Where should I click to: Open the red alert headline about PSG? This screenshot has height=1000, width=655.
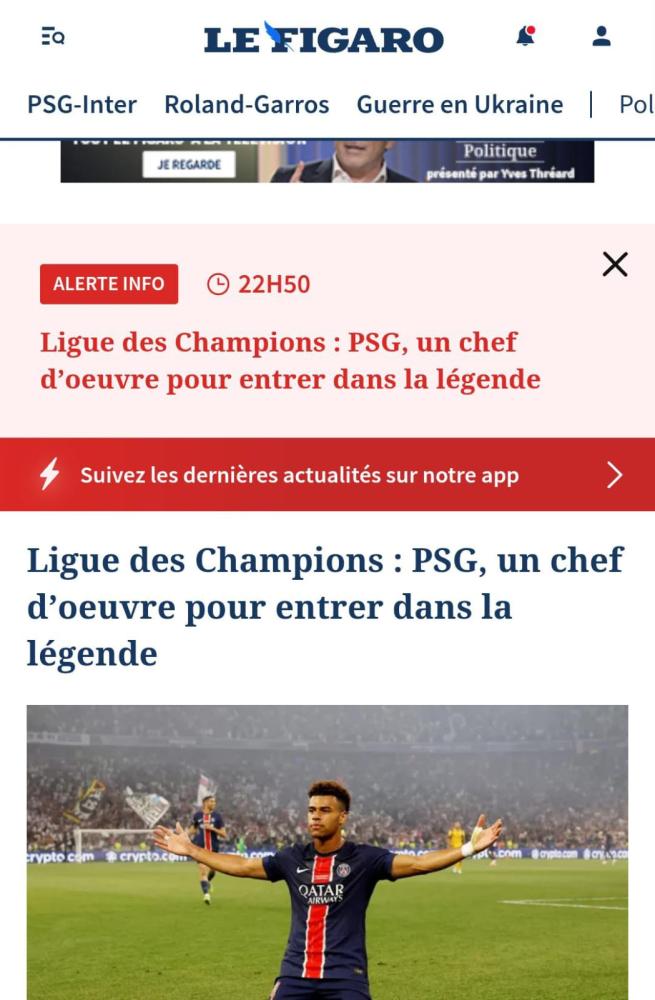click(290, 361)
